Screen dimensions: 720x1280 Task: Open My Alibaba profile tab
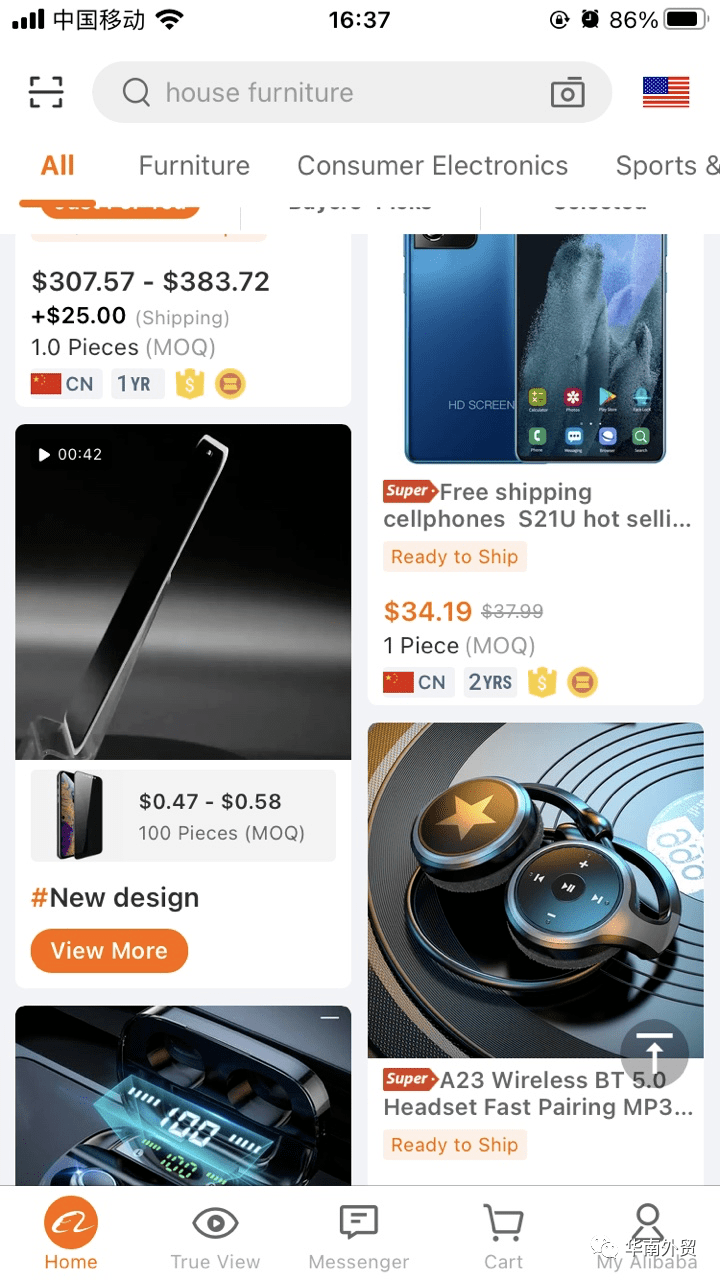[x=647, y=1235]
